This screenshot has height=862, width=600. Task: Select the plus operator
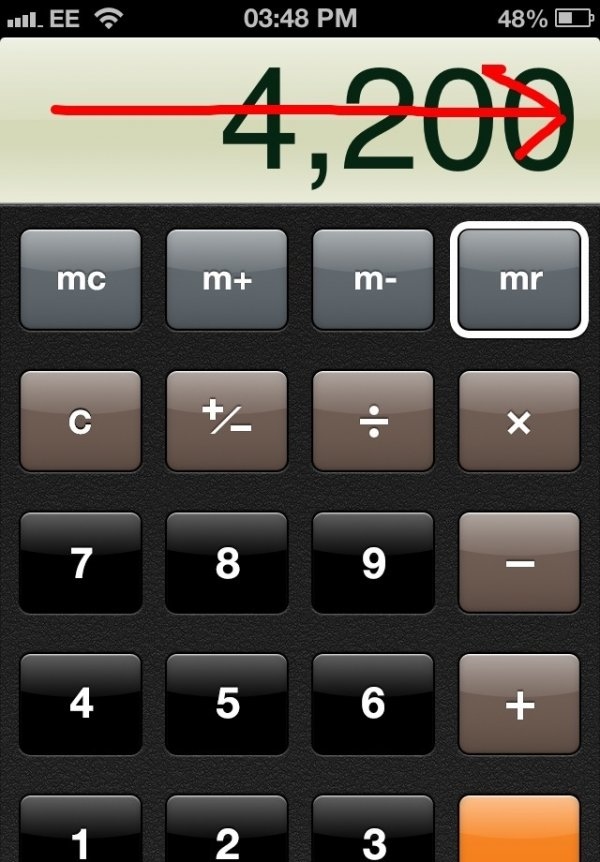coord(518,704)
